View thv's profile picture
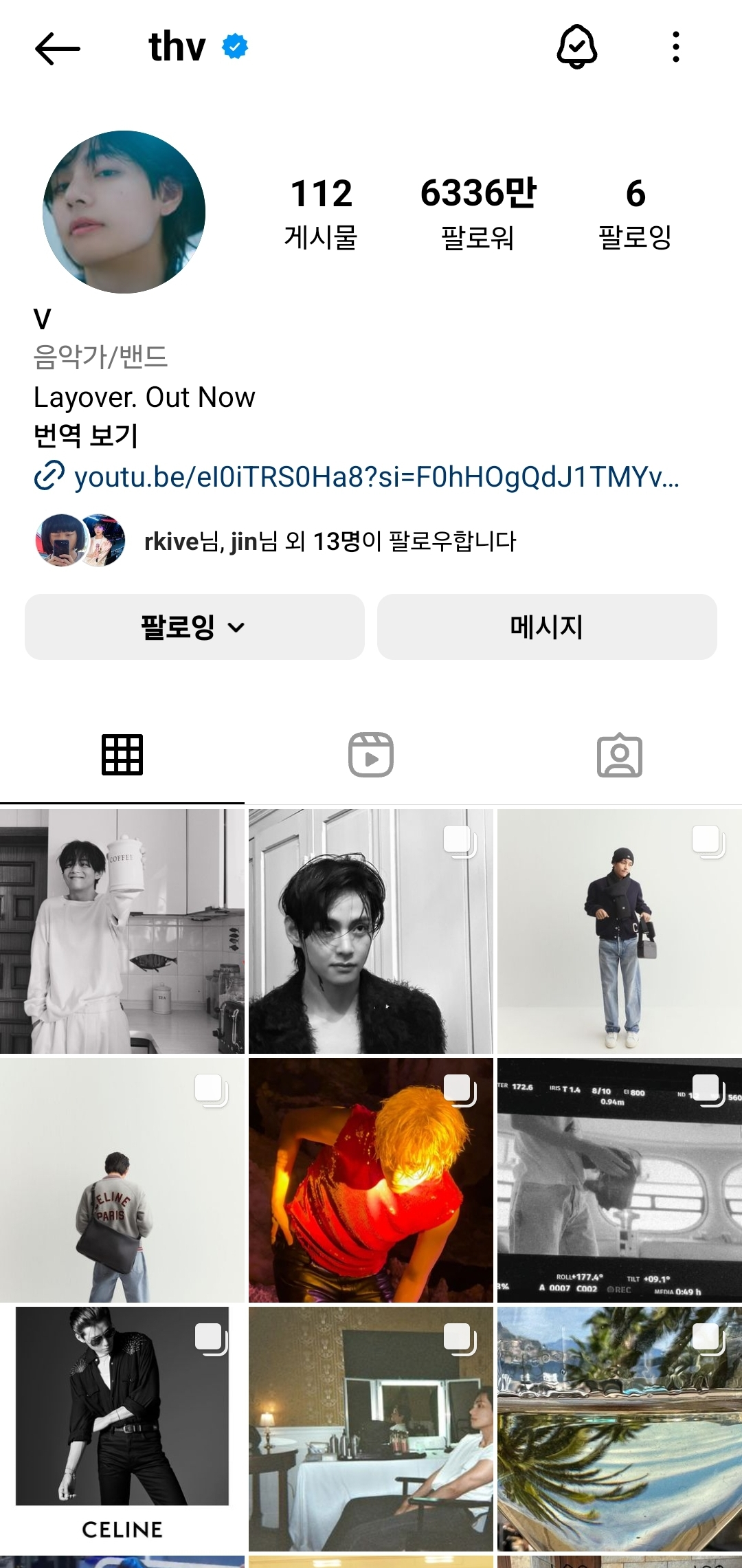Image resolution: width=742 pixels, height=1568 pixels. pos(124,212)
